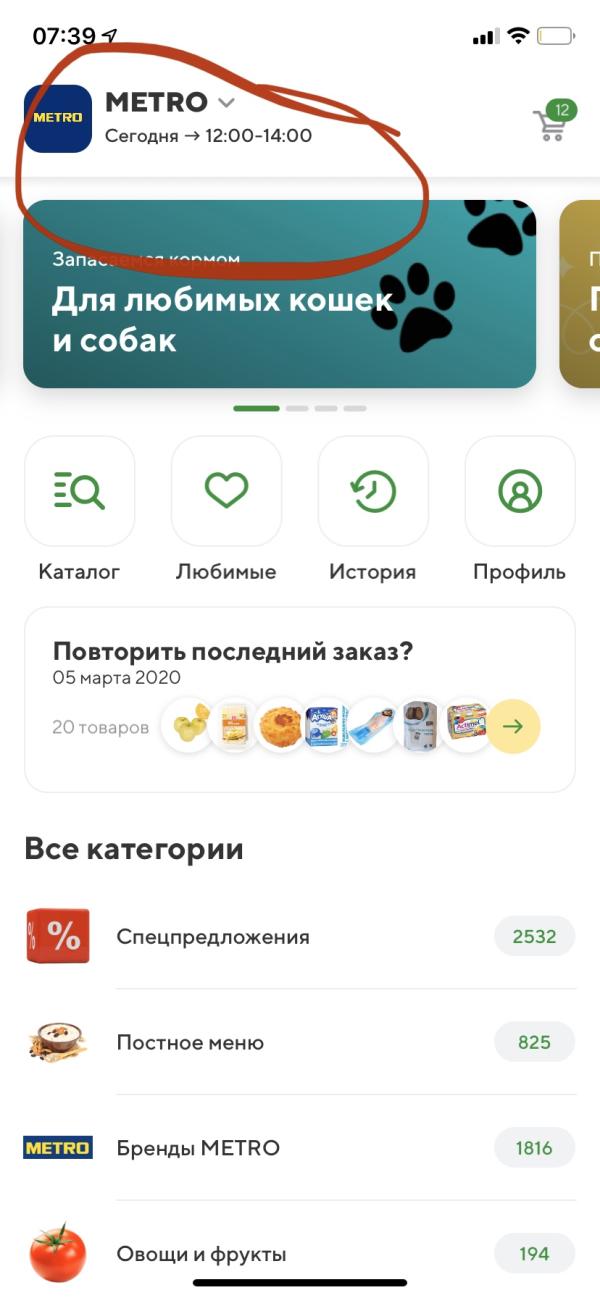The width and height of the screenshot is (600, 1297).
Task: Tap the yellow arrow to repeat last order
Action: 513,727
